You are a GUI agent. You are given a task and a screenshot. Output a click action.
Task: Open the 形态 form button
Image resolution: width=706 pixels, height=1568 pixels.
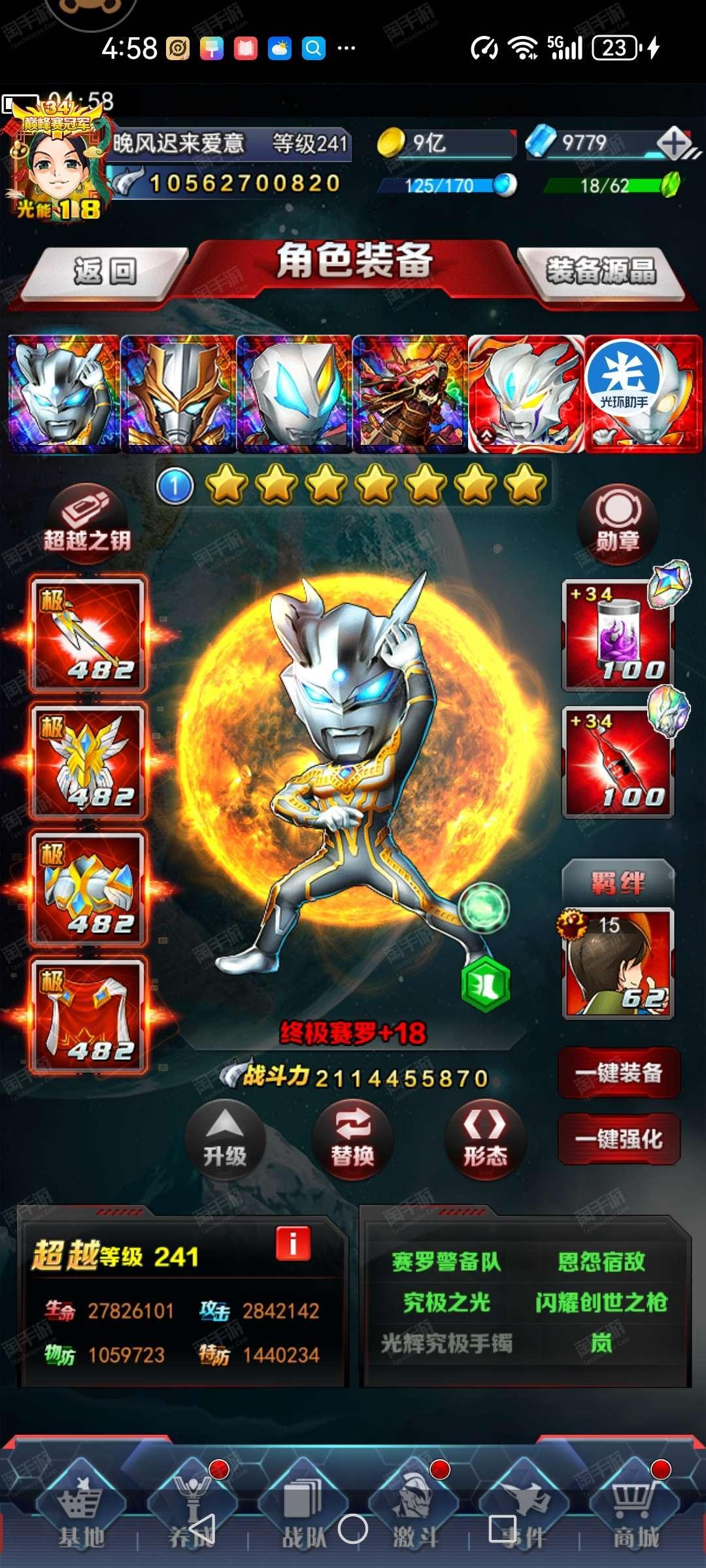(485, 1140)
